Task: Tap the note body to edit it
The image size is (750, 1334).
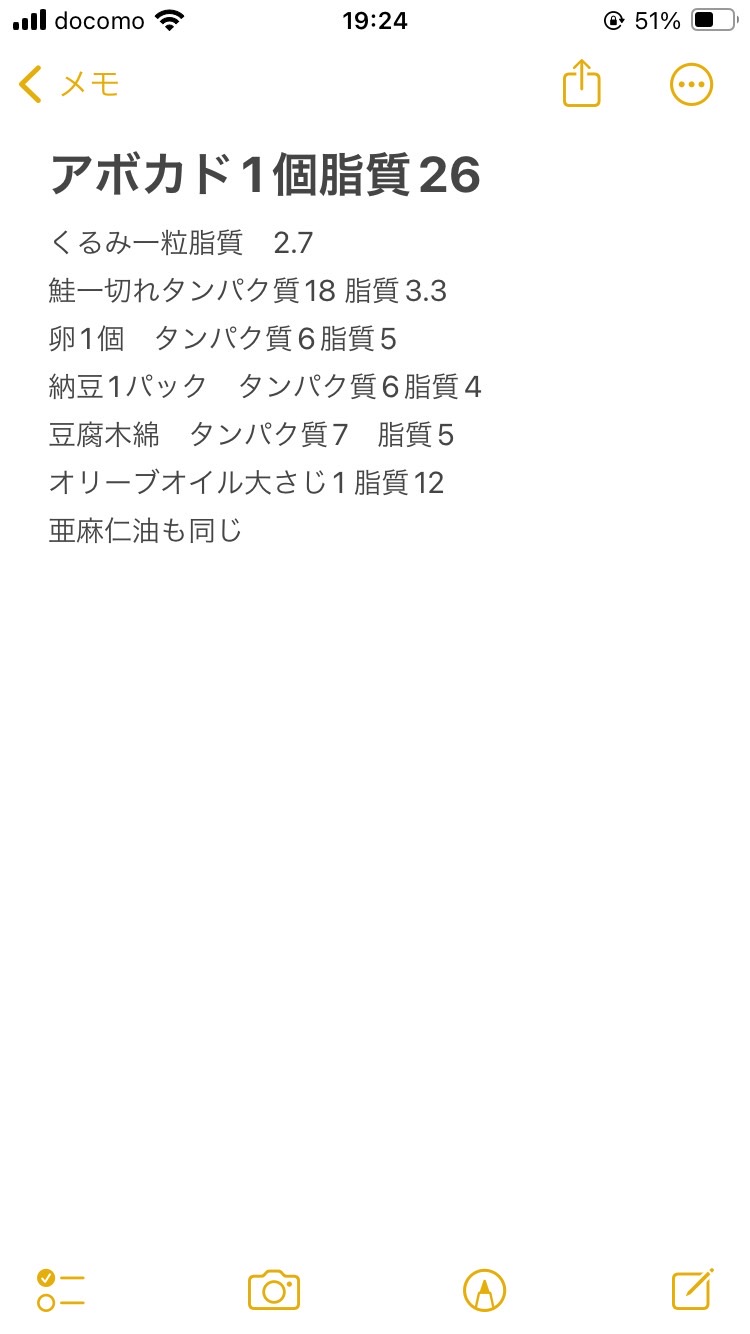Action: coord(375,386)
